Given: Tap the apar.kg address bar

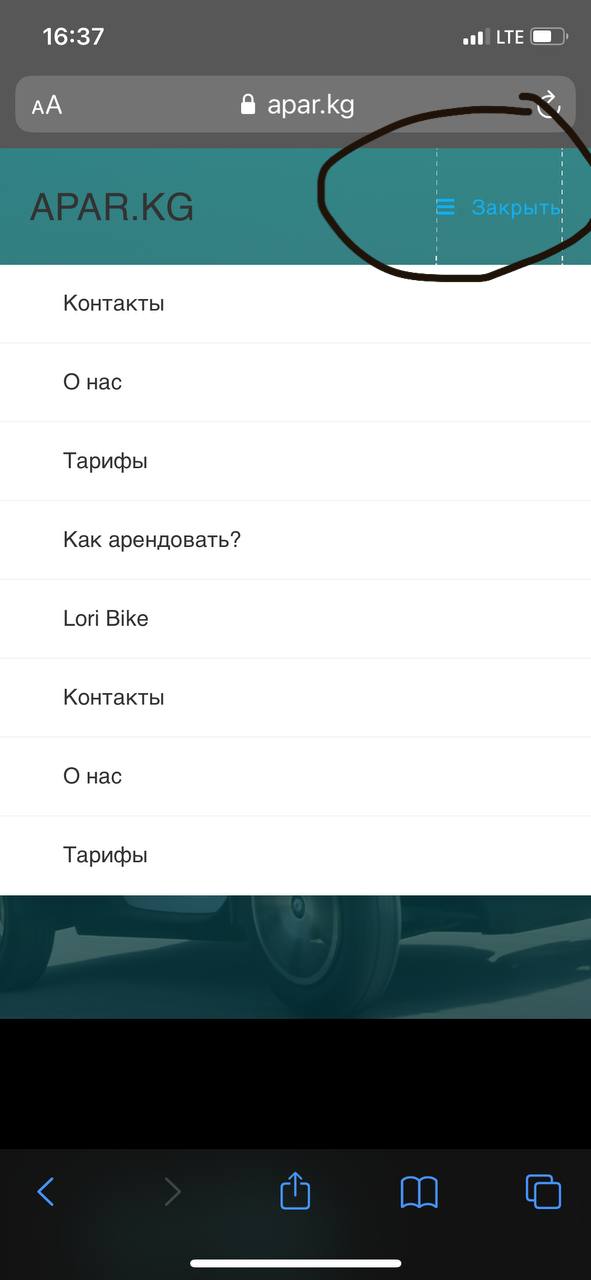Looking at the screenshot, I should point(296,104).
